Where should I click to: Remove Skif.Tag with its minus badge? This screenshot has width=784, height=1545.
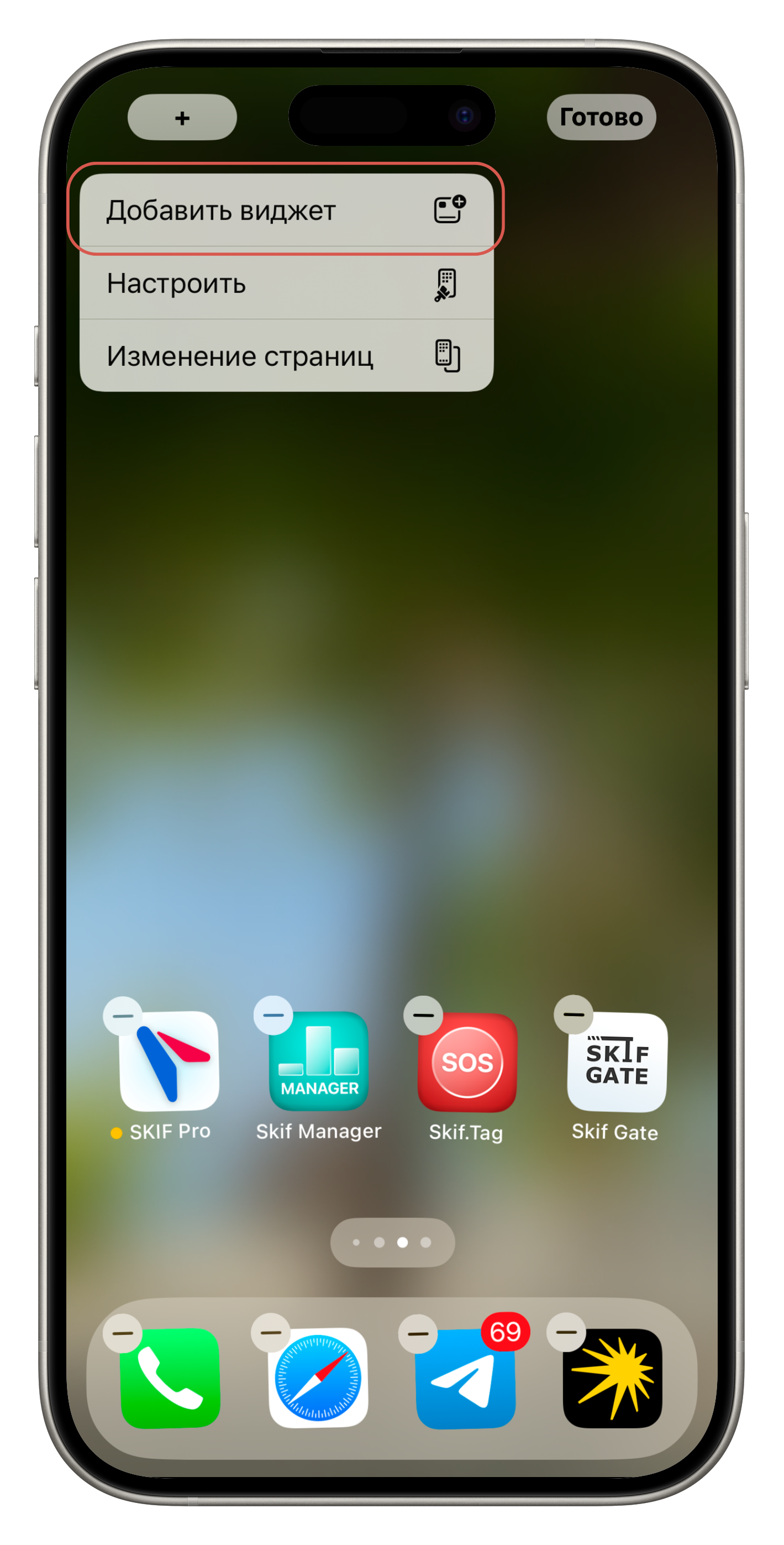tap(423, 1016)
